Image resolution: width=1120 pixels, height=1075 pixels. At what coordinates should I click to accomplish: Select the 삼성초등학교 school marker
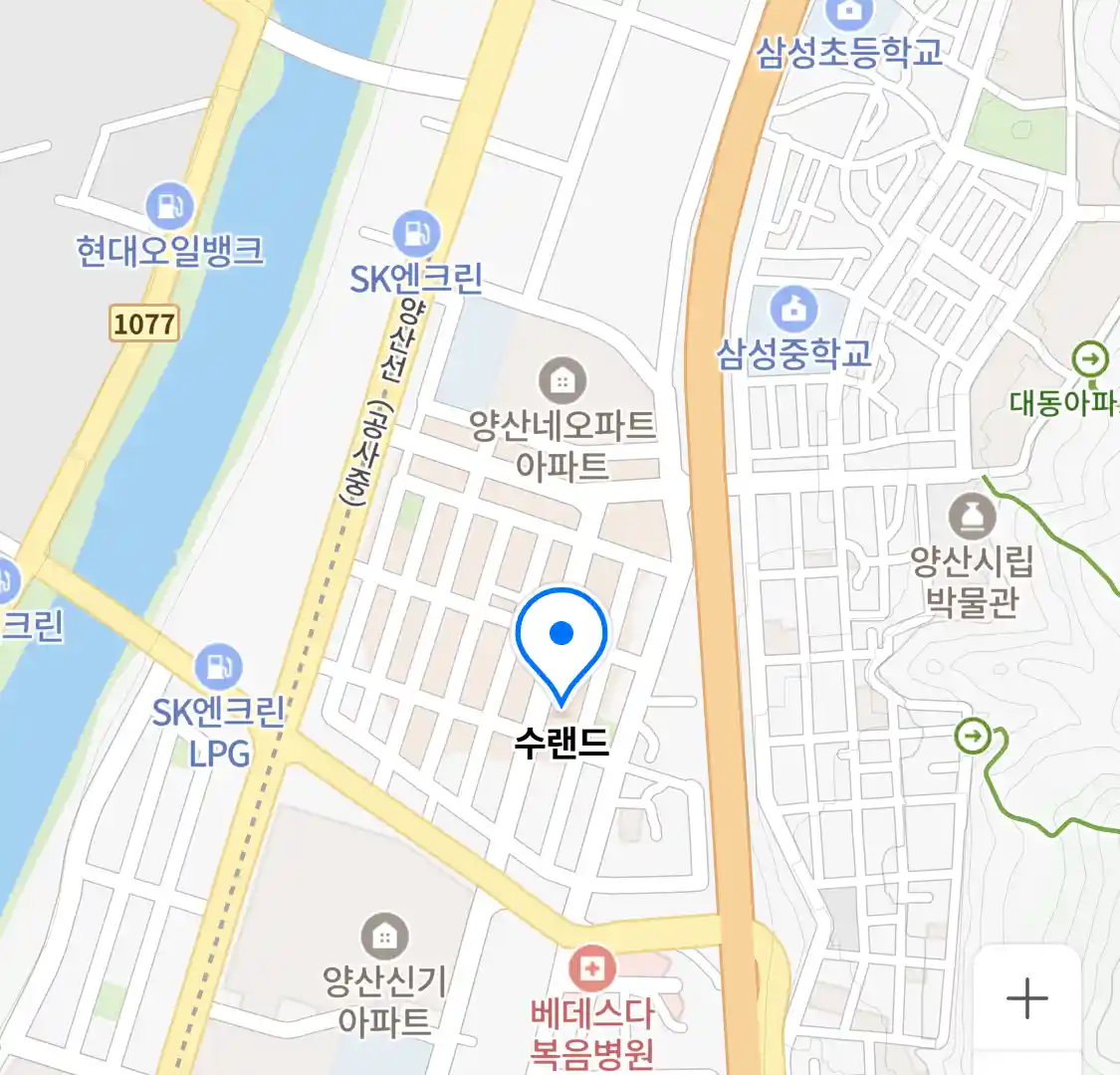849,14
